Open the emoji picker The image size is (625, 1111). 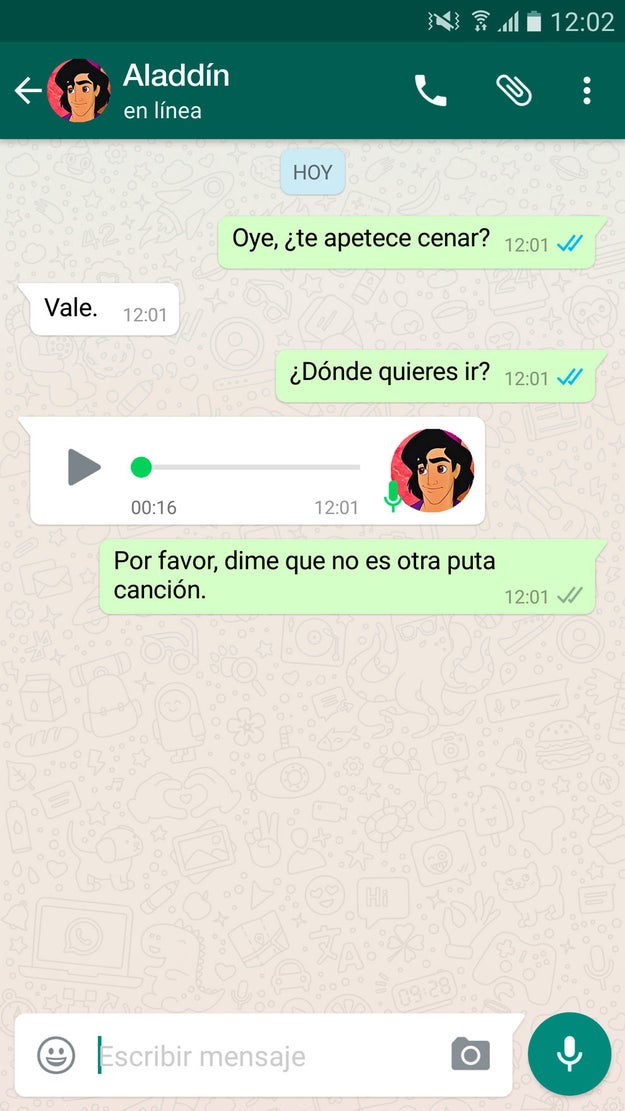56,1056
